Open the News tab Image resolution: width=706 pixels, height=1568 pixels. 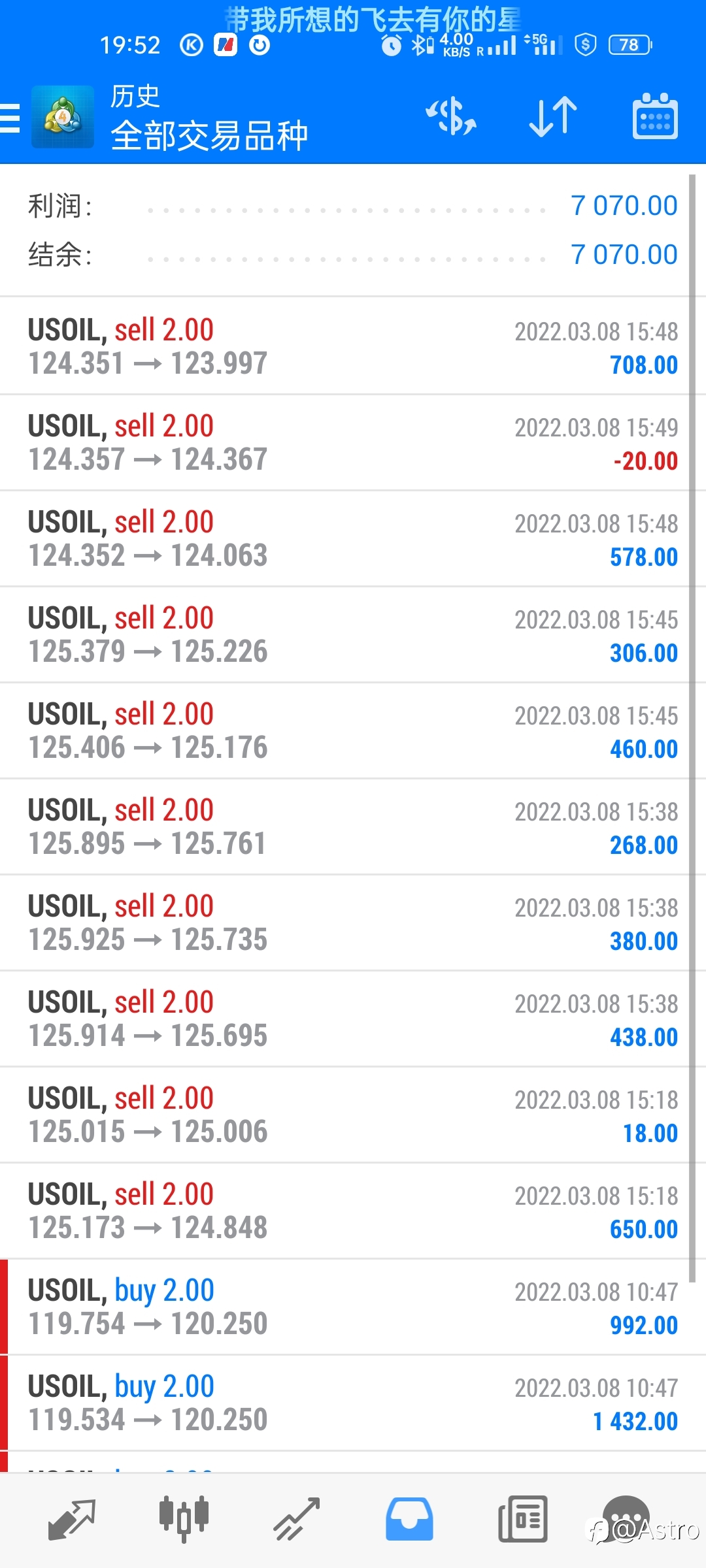point(522,1519)
